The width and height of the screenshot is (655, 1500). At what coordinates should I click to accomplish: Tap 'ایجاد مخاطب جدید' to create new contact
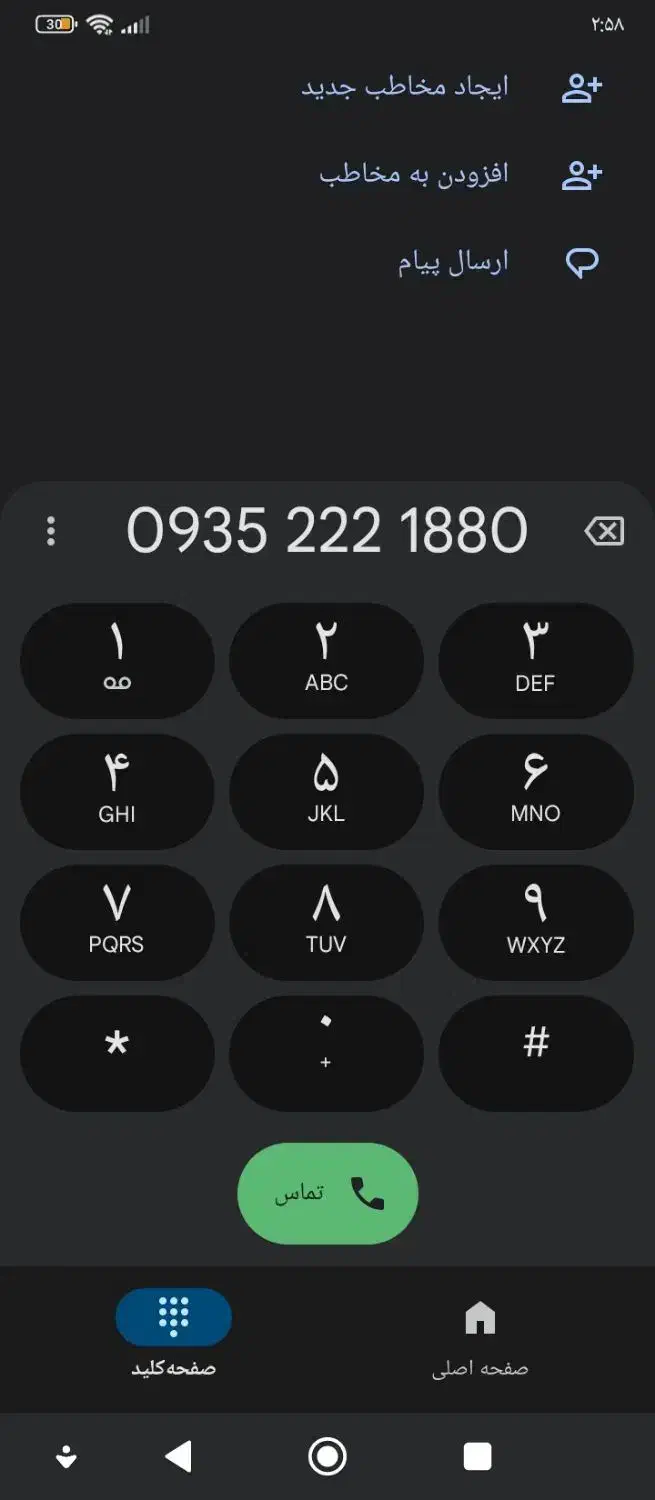click(327, 87)
